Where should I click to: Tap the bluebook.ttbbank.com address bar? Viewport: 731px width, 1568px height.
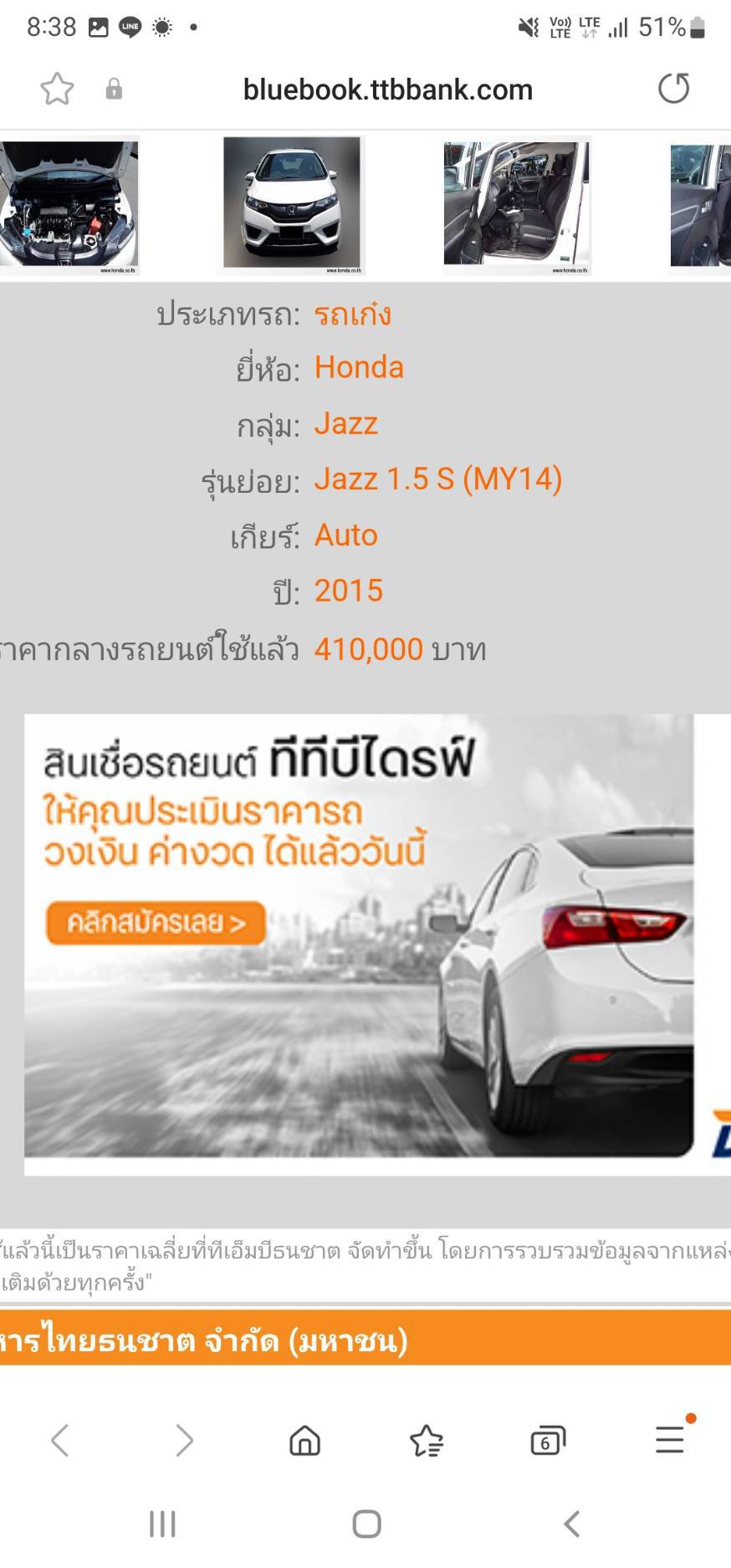tap(387, 90)
